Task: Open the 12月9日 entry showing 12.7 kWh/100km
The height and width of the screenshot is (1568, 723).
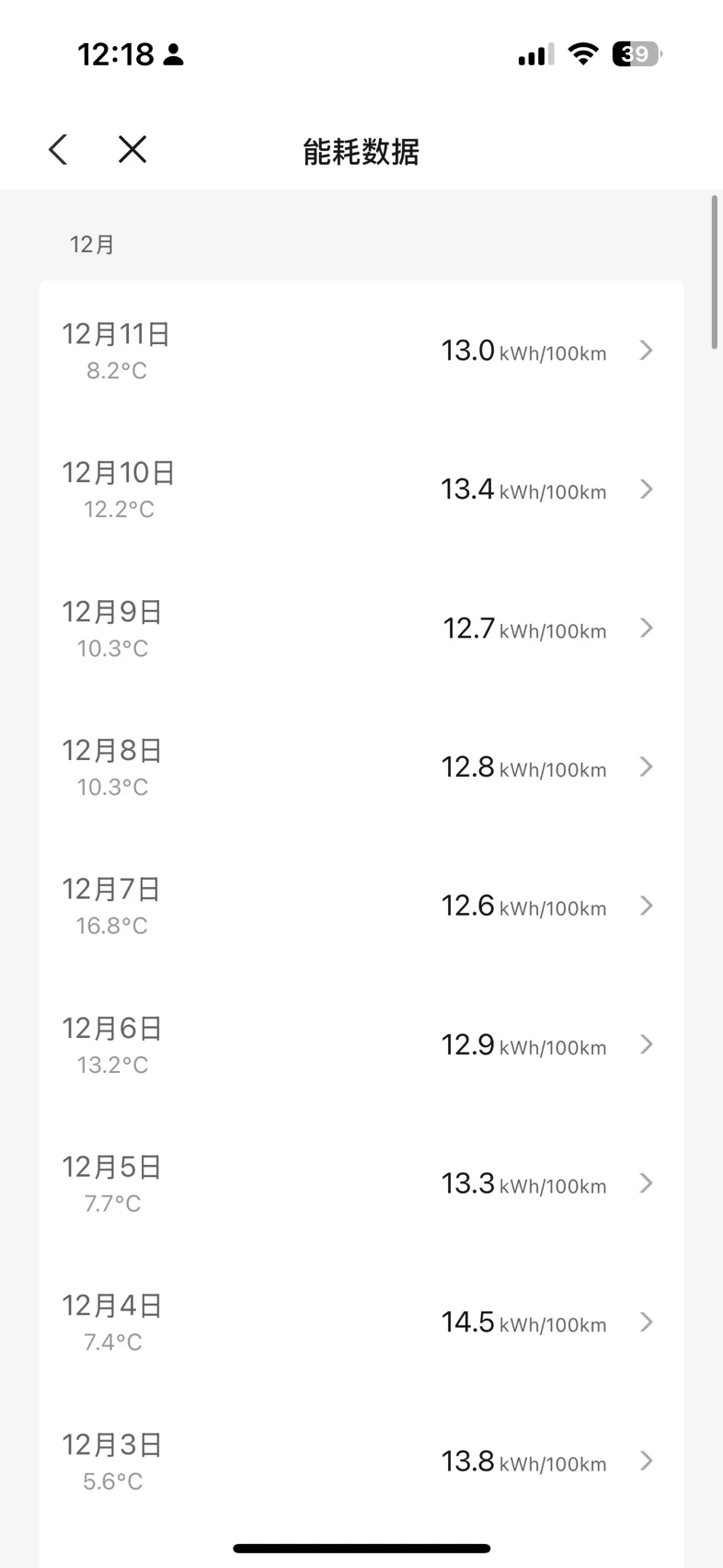Action: [361, 628]
